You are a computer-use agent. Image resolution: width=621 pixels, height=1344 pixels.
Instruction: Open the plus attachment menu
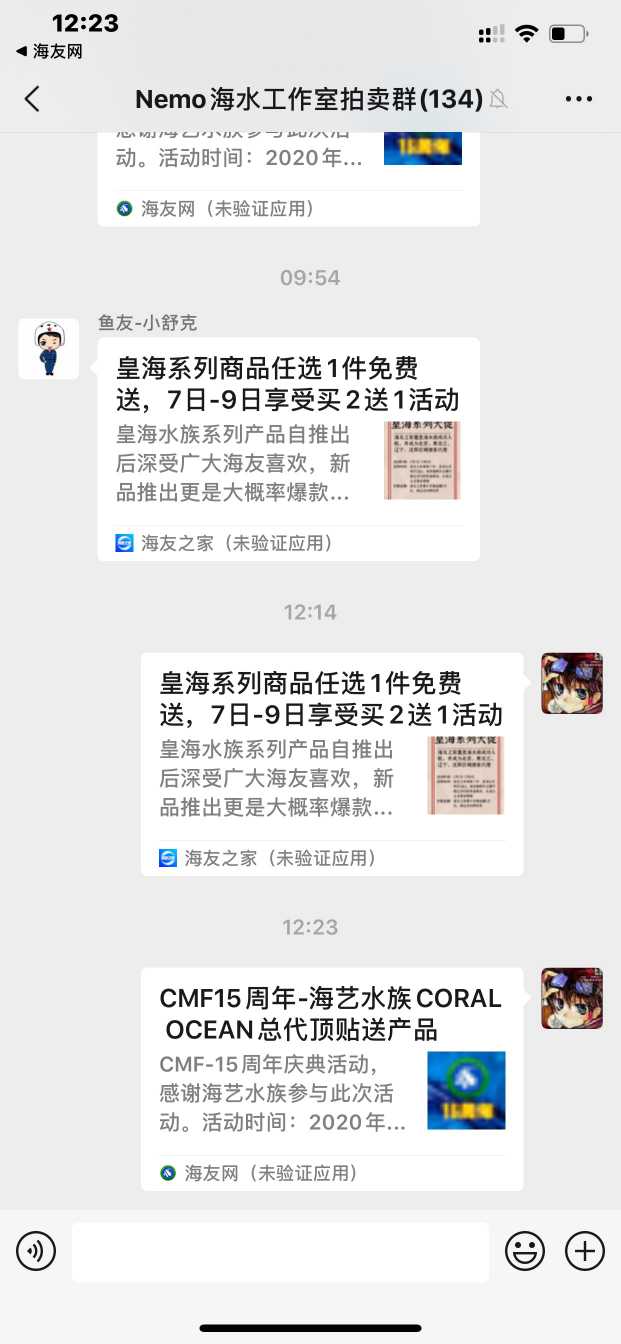(x=585, y=1251)
